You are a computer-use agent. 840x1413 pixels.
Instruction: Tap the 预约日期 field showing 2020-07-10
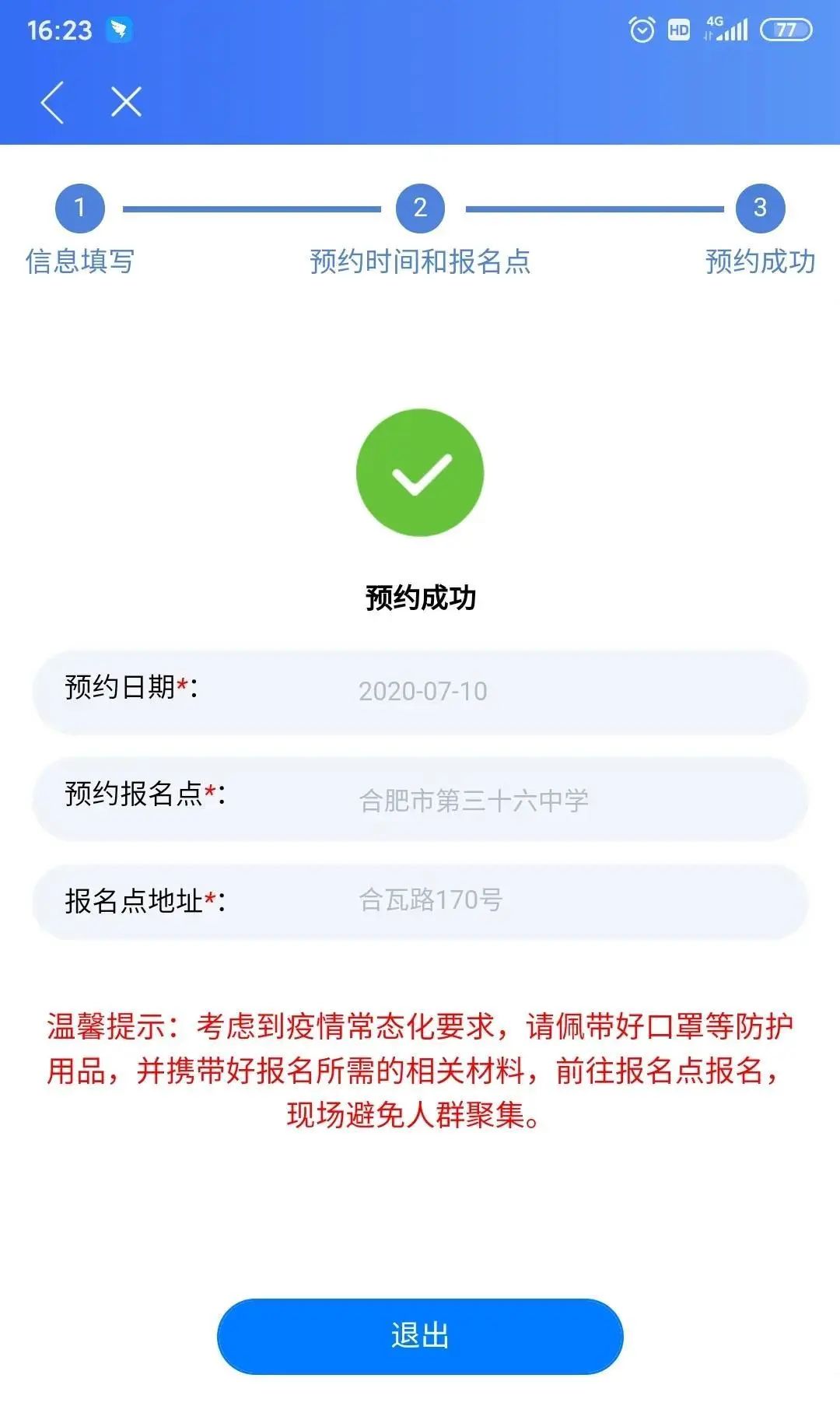420,692
